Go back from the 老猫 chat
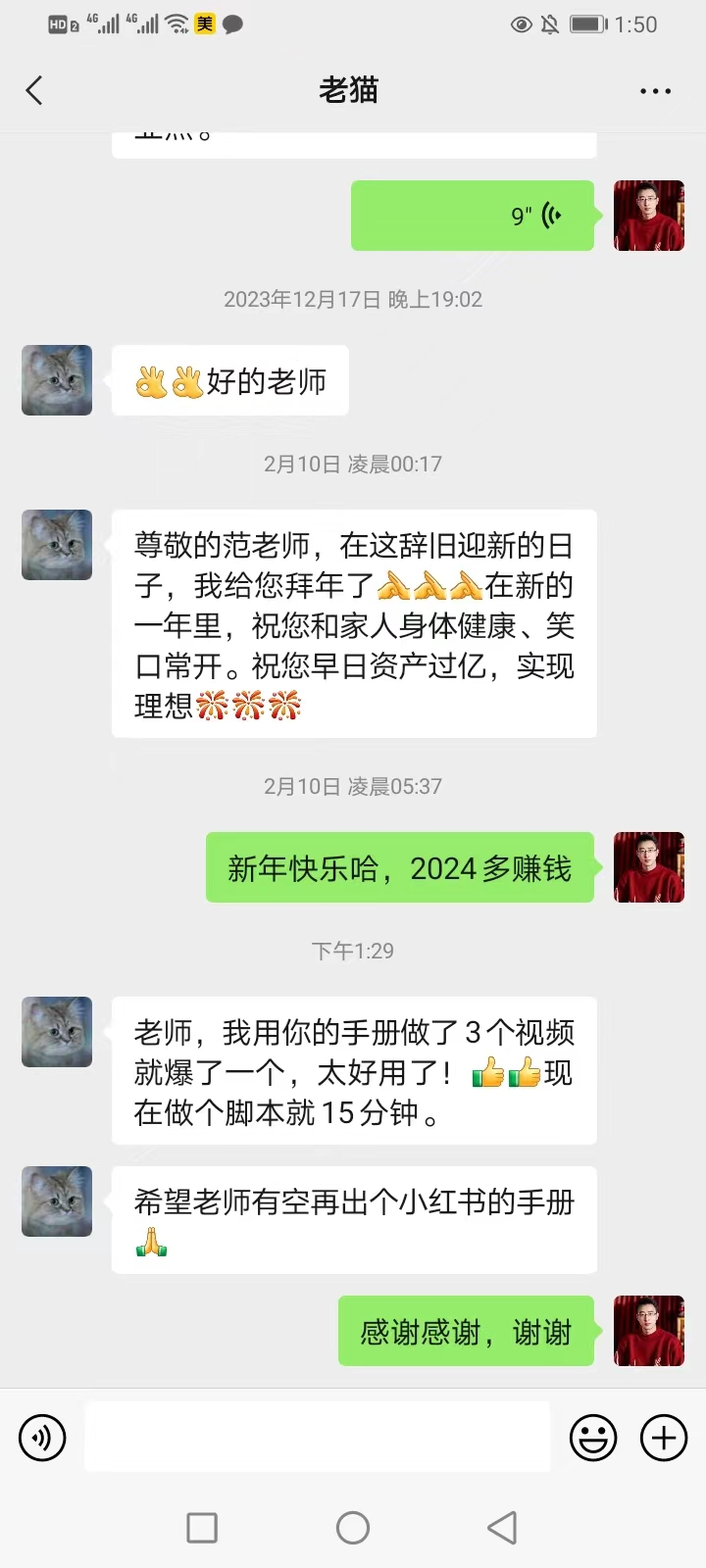 tap(34, 91)
